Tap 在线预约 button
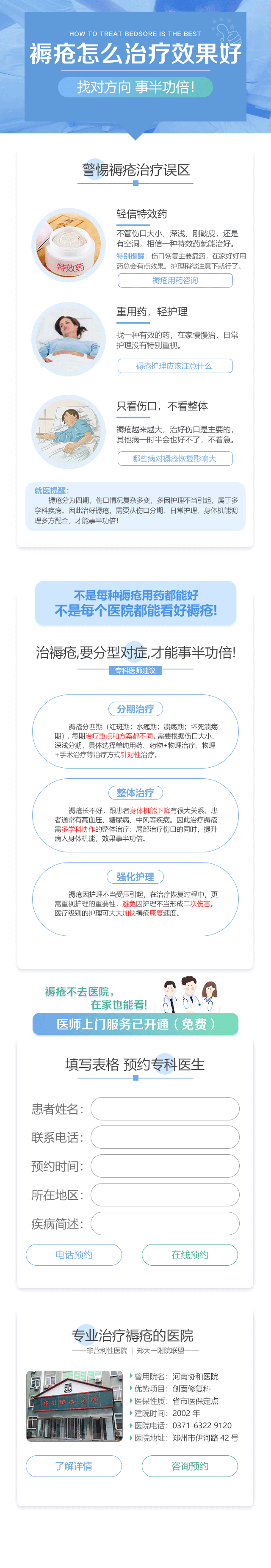 point(189,1255)
